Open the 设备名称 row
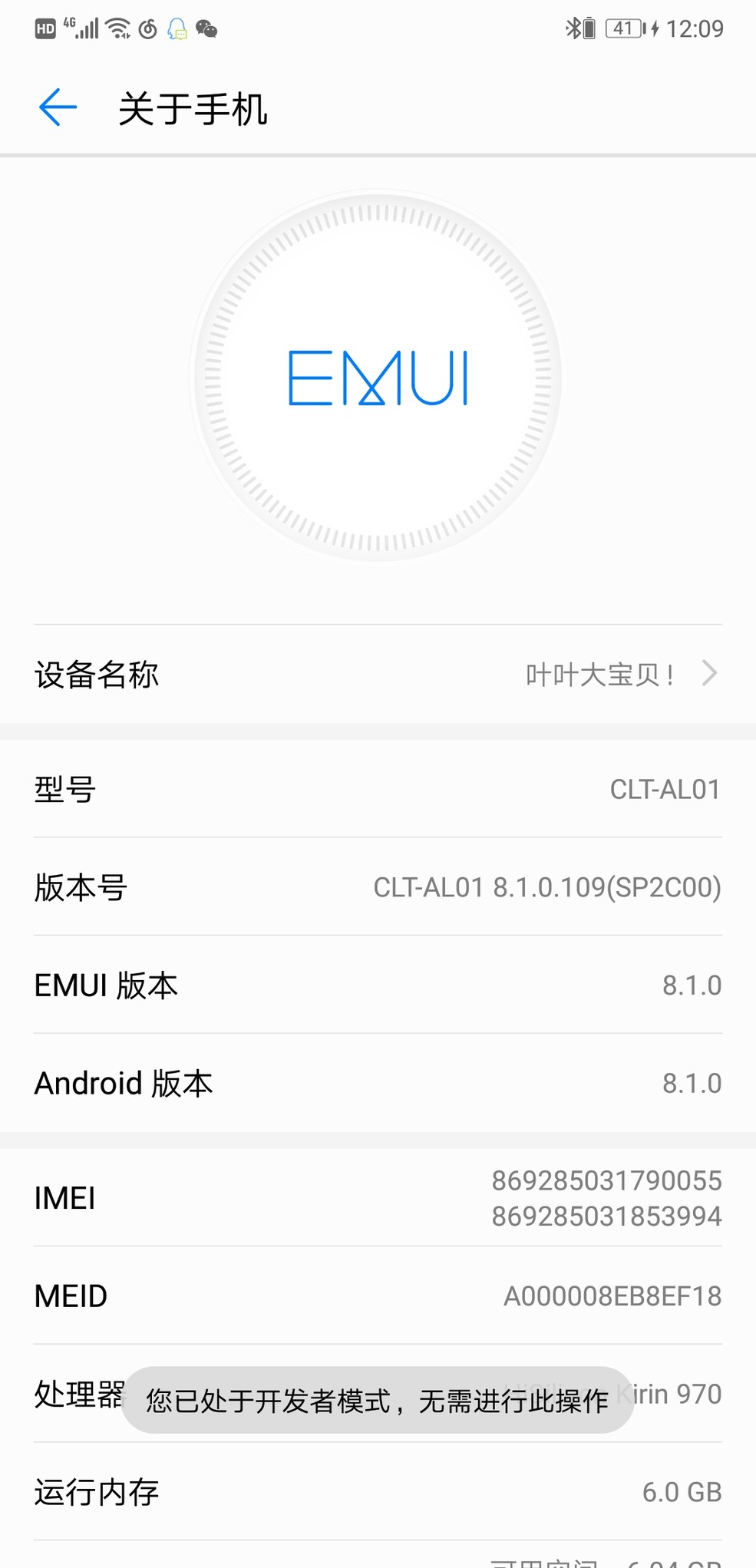Viewport: 756px width, 1568px height. [x=378, y=675]
